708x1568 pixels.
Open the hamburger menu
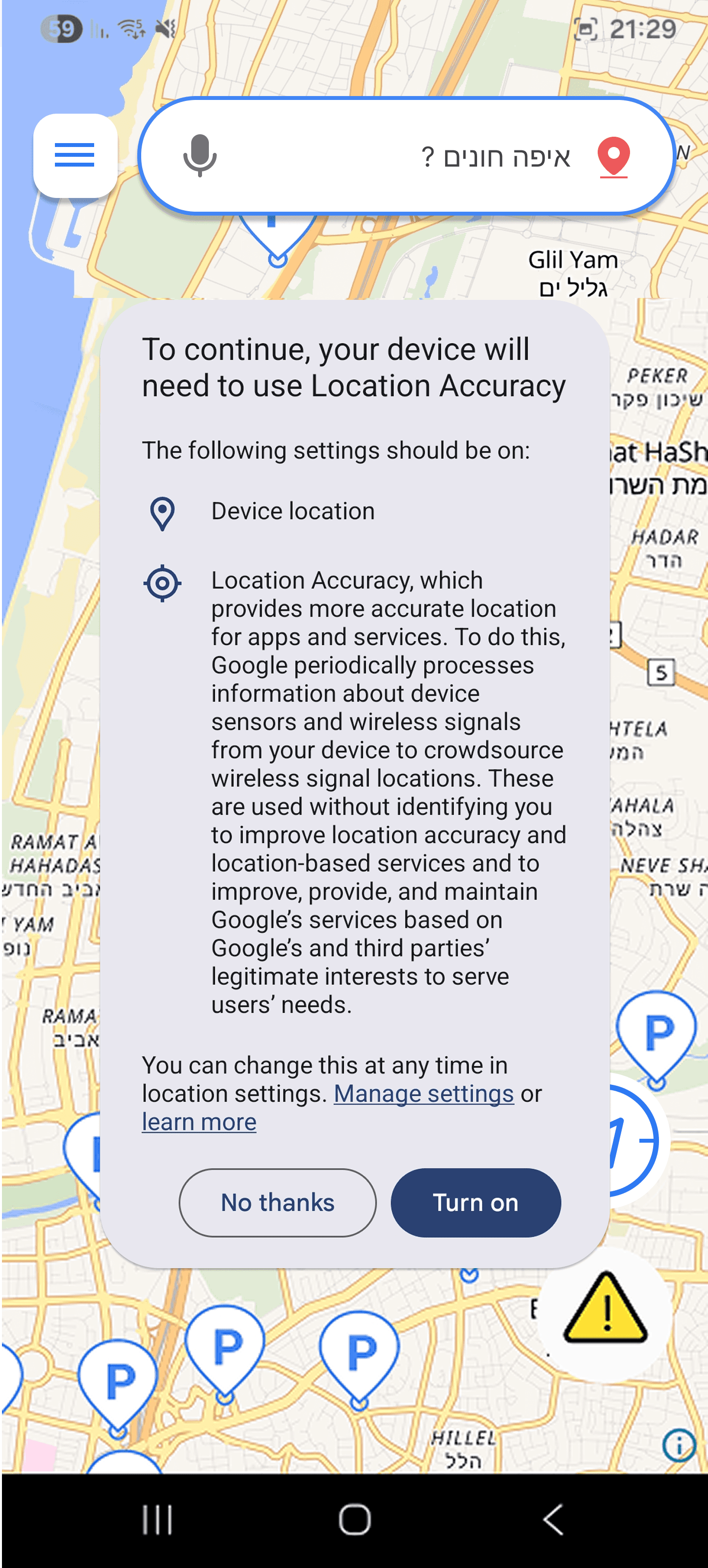(75, 156)
